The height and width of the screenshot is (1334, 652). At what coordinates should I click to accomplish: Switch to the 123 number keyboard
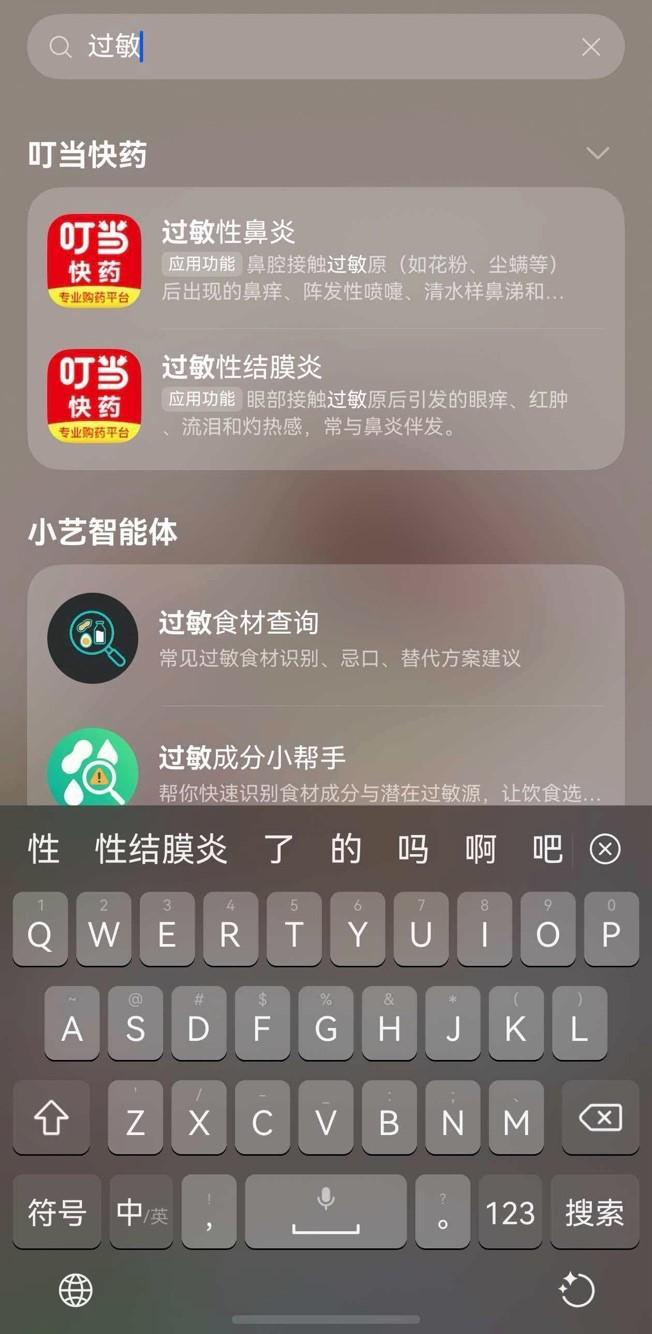510,1212
